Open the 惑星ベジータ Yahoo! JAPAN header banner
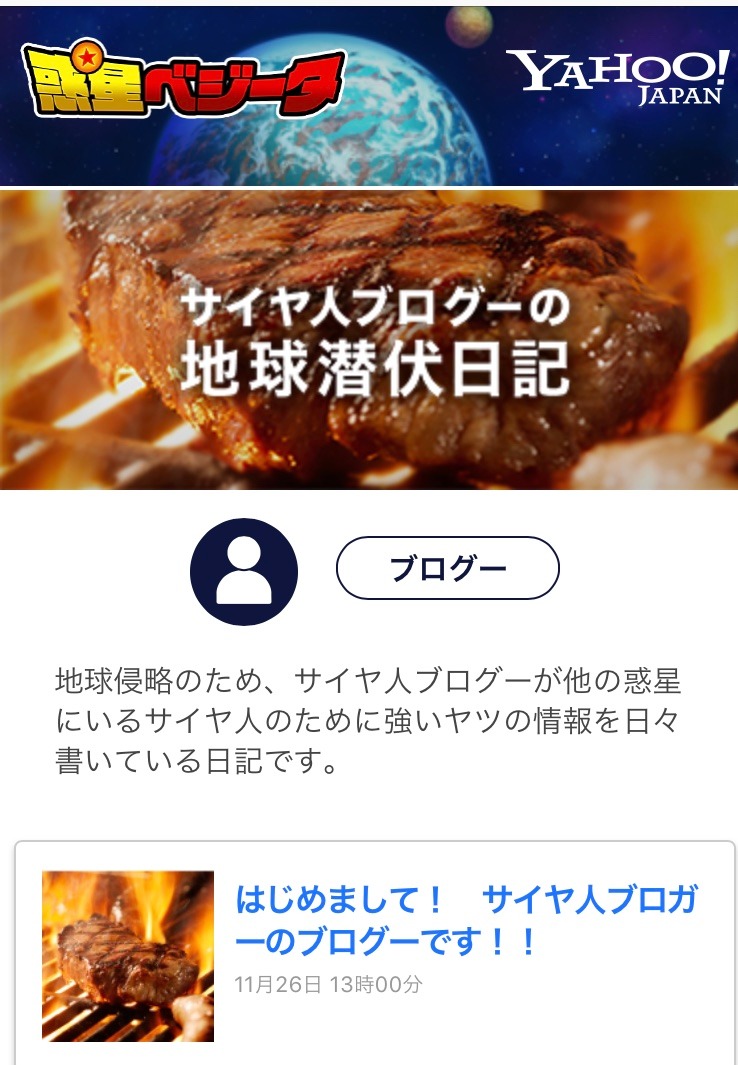Screen dimensions: 738x1065 369,95
